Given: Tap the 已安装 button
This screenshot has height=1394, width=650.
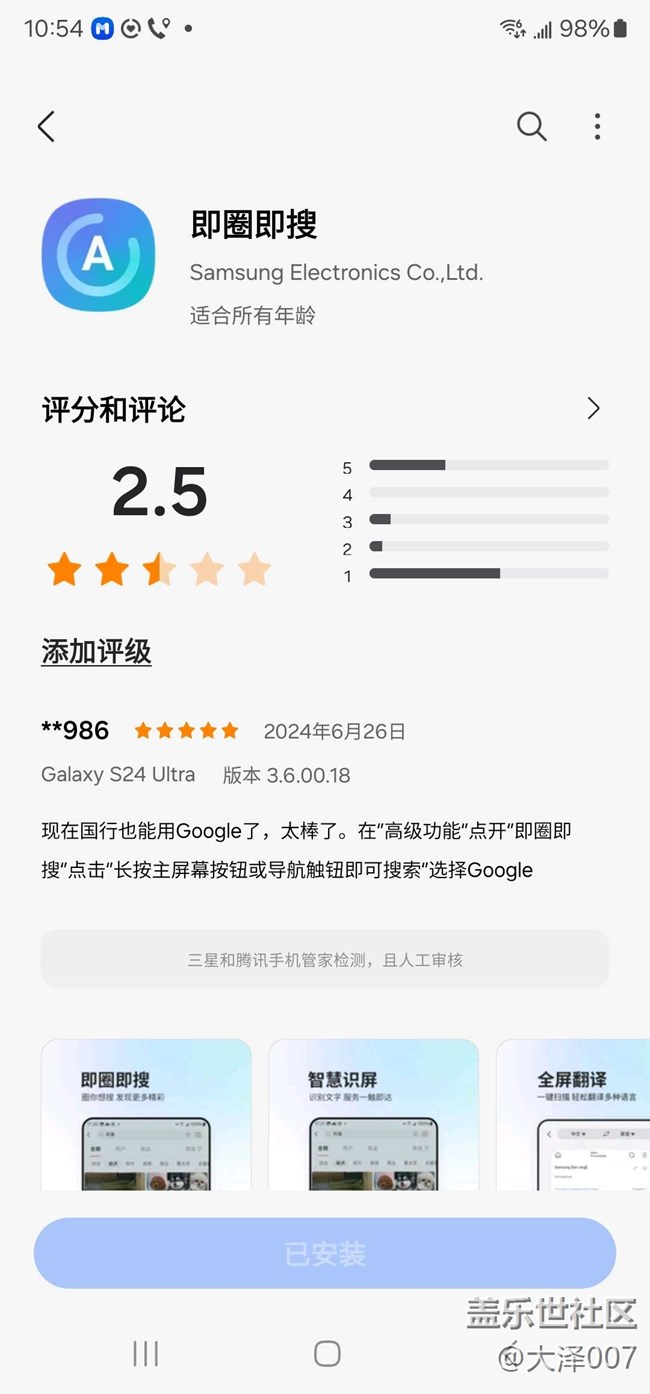Looking at the screenshot, I should [325, 1253].
